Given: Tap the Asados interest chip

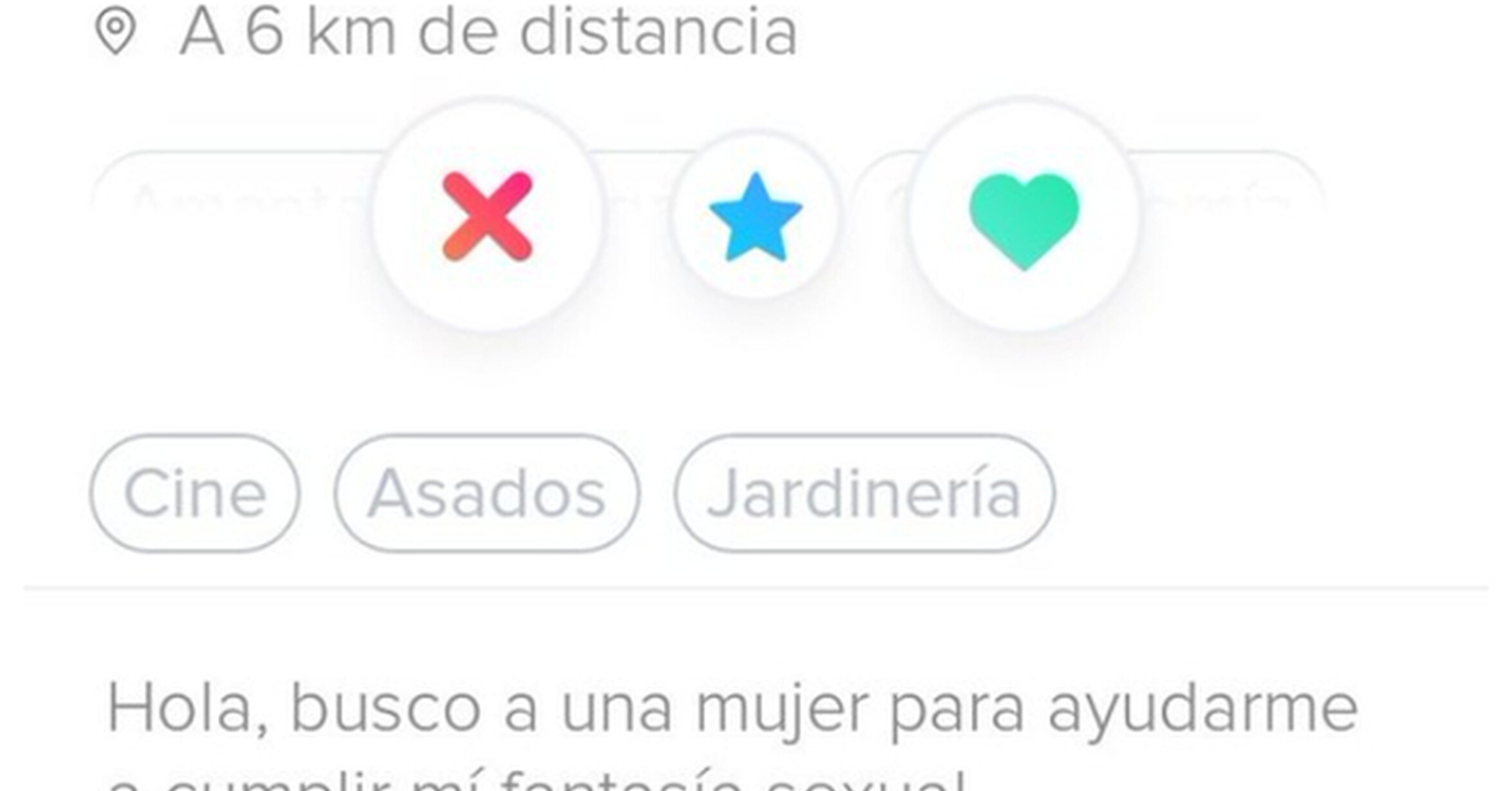Looking at the screenshot, I should (x=486, y=493).
